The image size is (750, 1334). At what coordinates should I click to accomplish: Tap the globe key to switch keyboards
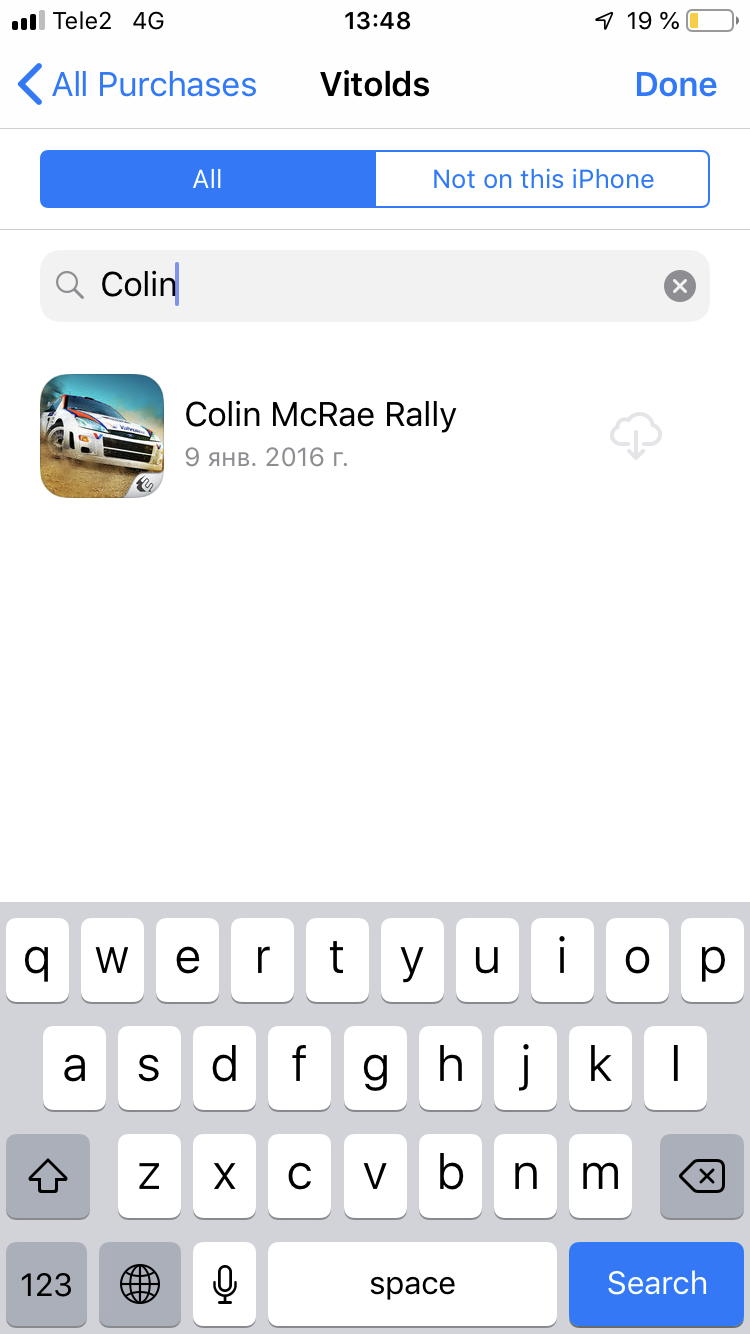(139, 1283)
